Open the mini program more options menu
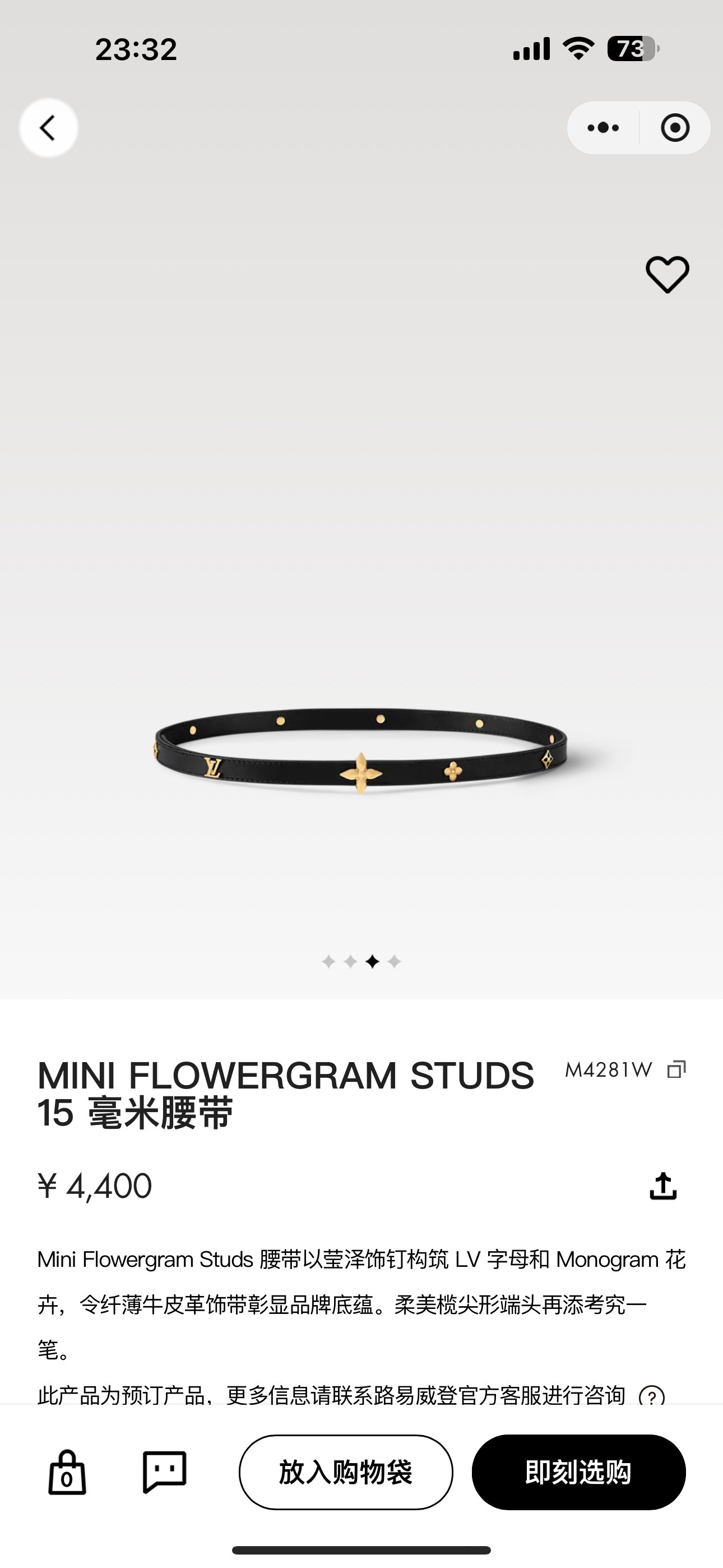The height and width of the screenshot is (1568, 723). click(x=603, y=128)
